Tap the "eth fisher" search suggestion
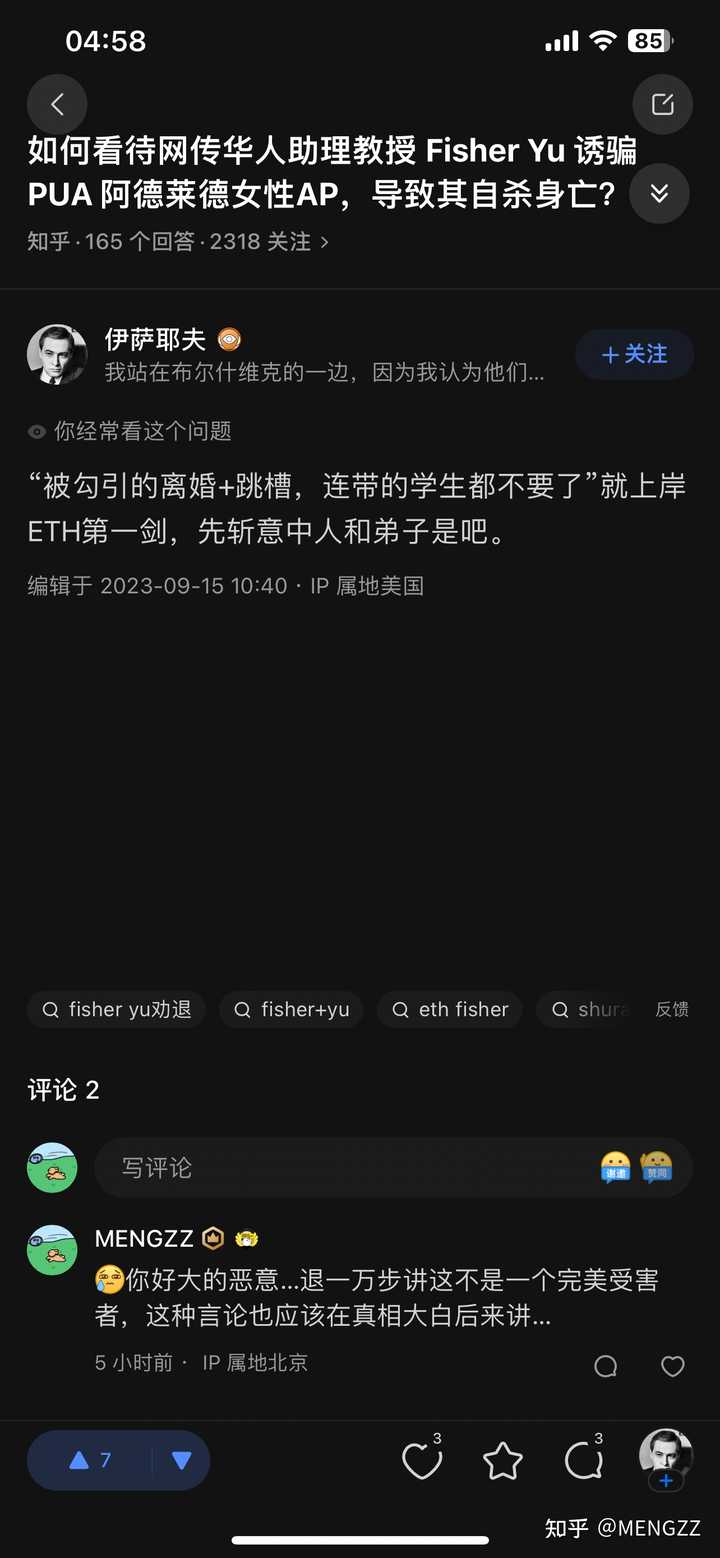720x1558 pixels. point(450,1010)
